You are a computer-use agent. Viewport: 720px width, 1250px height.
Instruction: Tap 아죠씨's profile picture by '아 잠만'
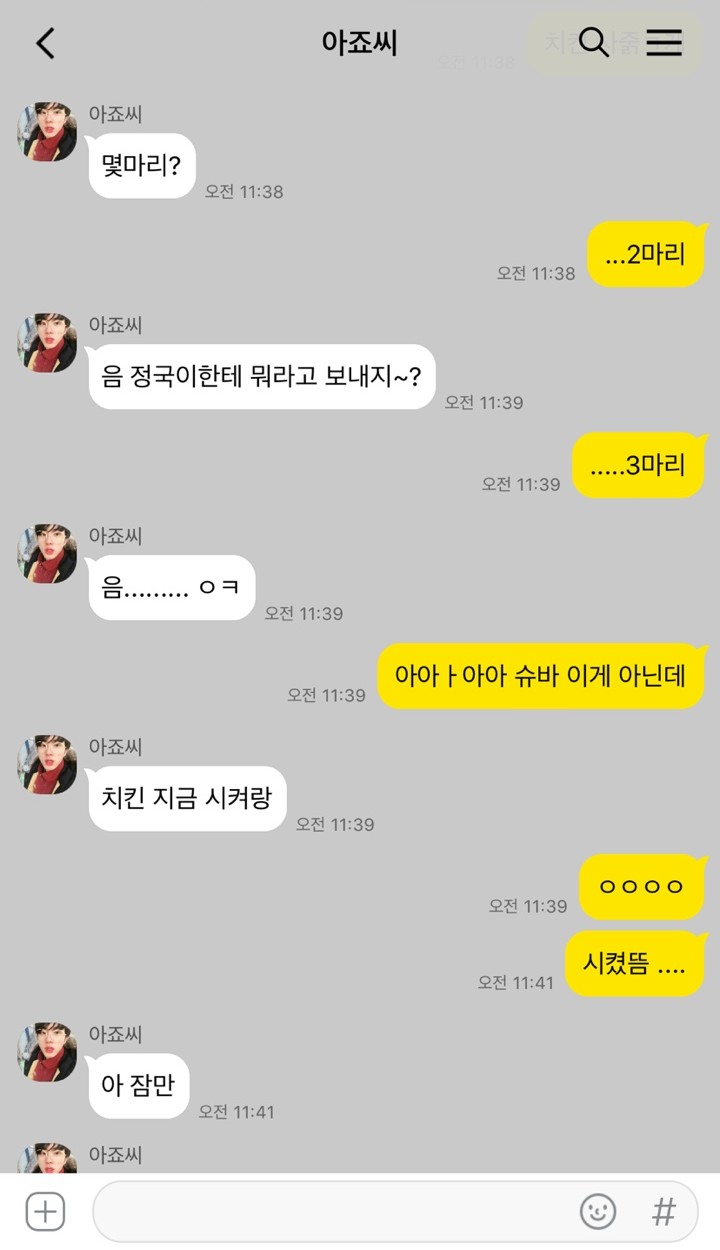click(x=47, y=1052)
